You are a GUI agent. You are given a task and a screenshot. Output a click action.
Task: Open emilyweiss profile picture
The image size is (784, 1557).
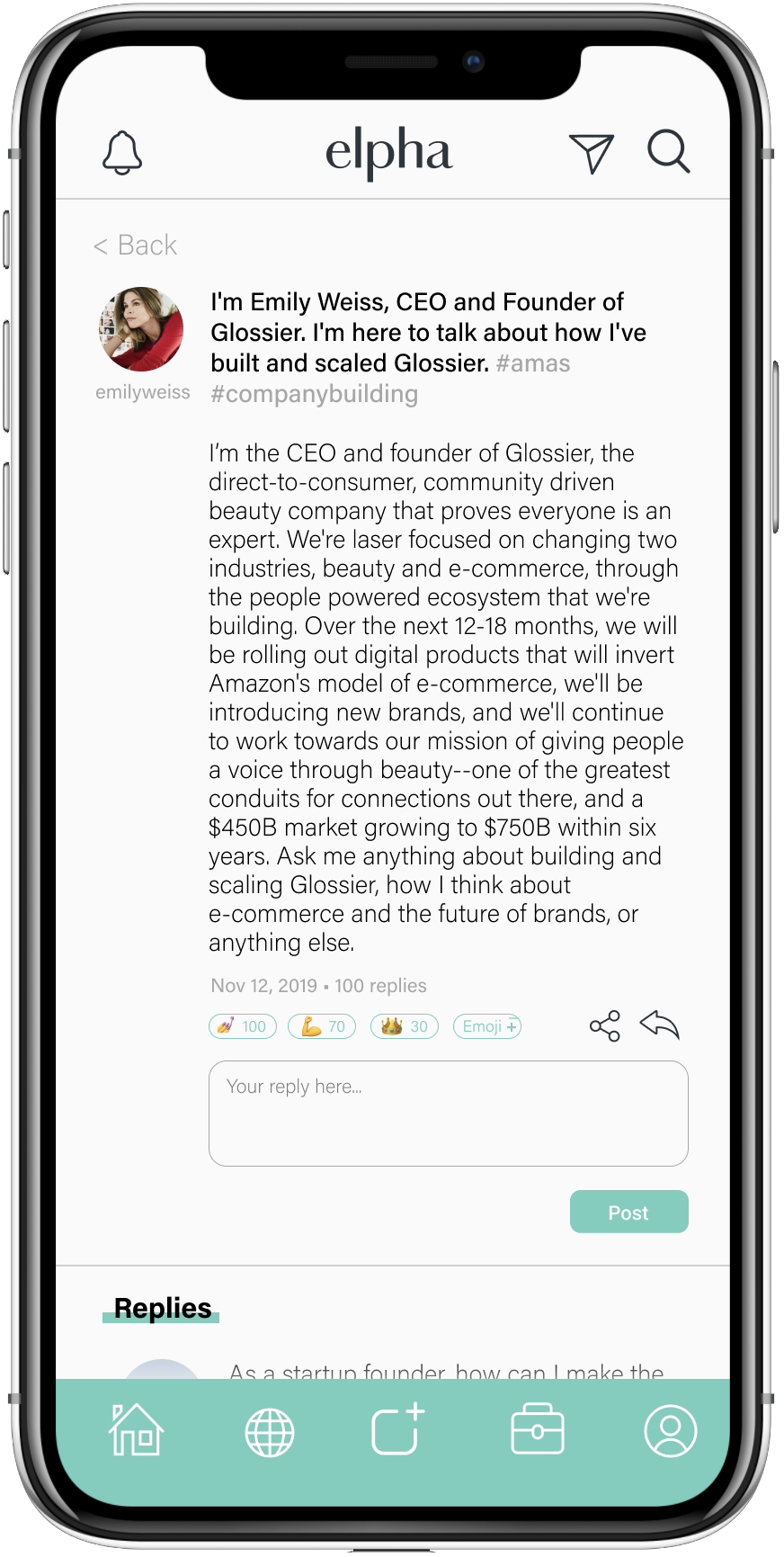141,329
